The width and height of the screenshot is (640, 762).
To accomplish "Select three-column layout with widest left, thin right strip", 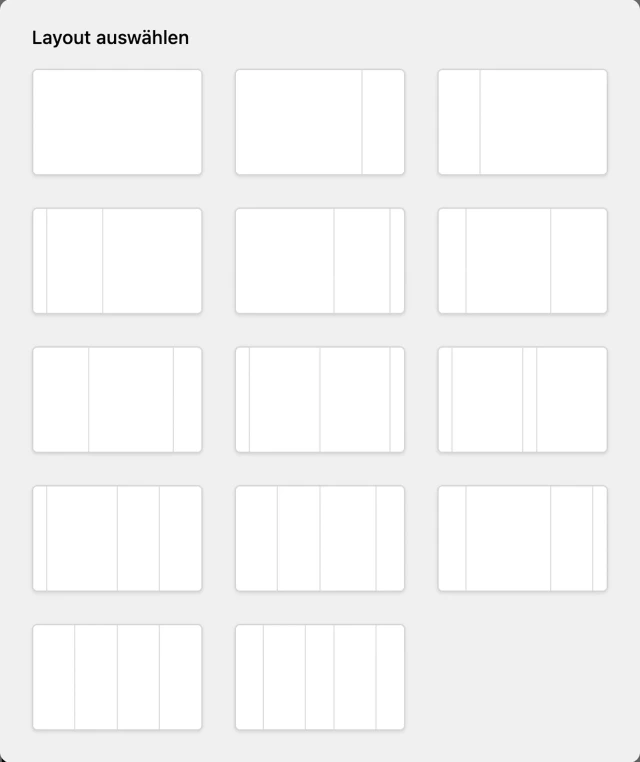I will click(320, 261).
